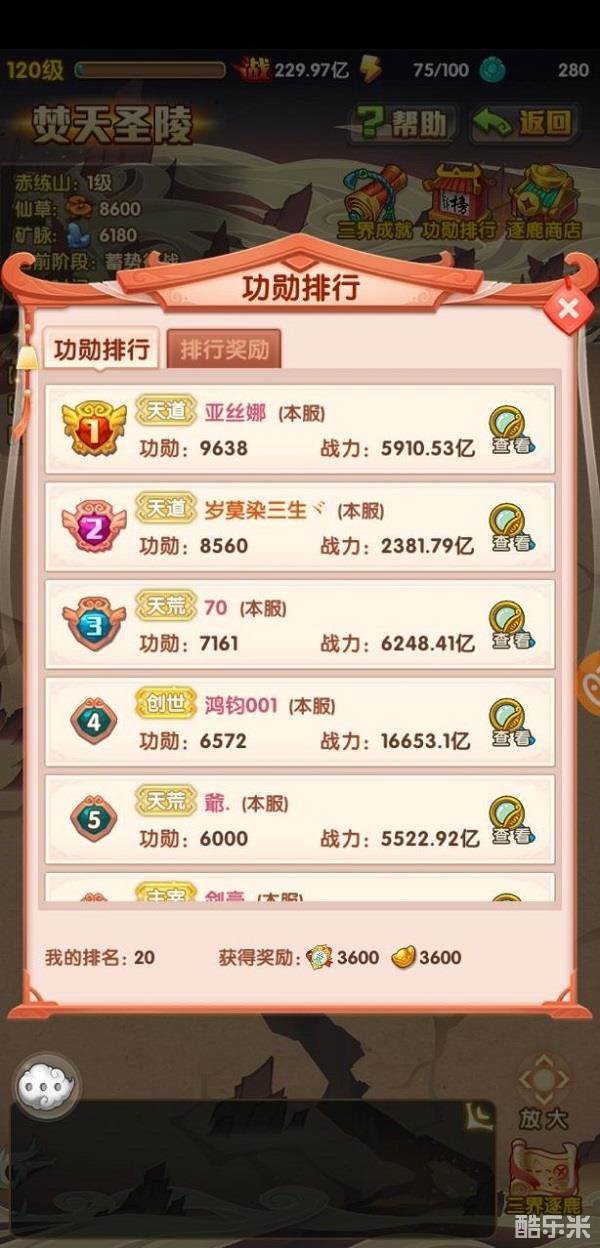Check the profile of player 70
The image size is (600, 1248).
512,625
